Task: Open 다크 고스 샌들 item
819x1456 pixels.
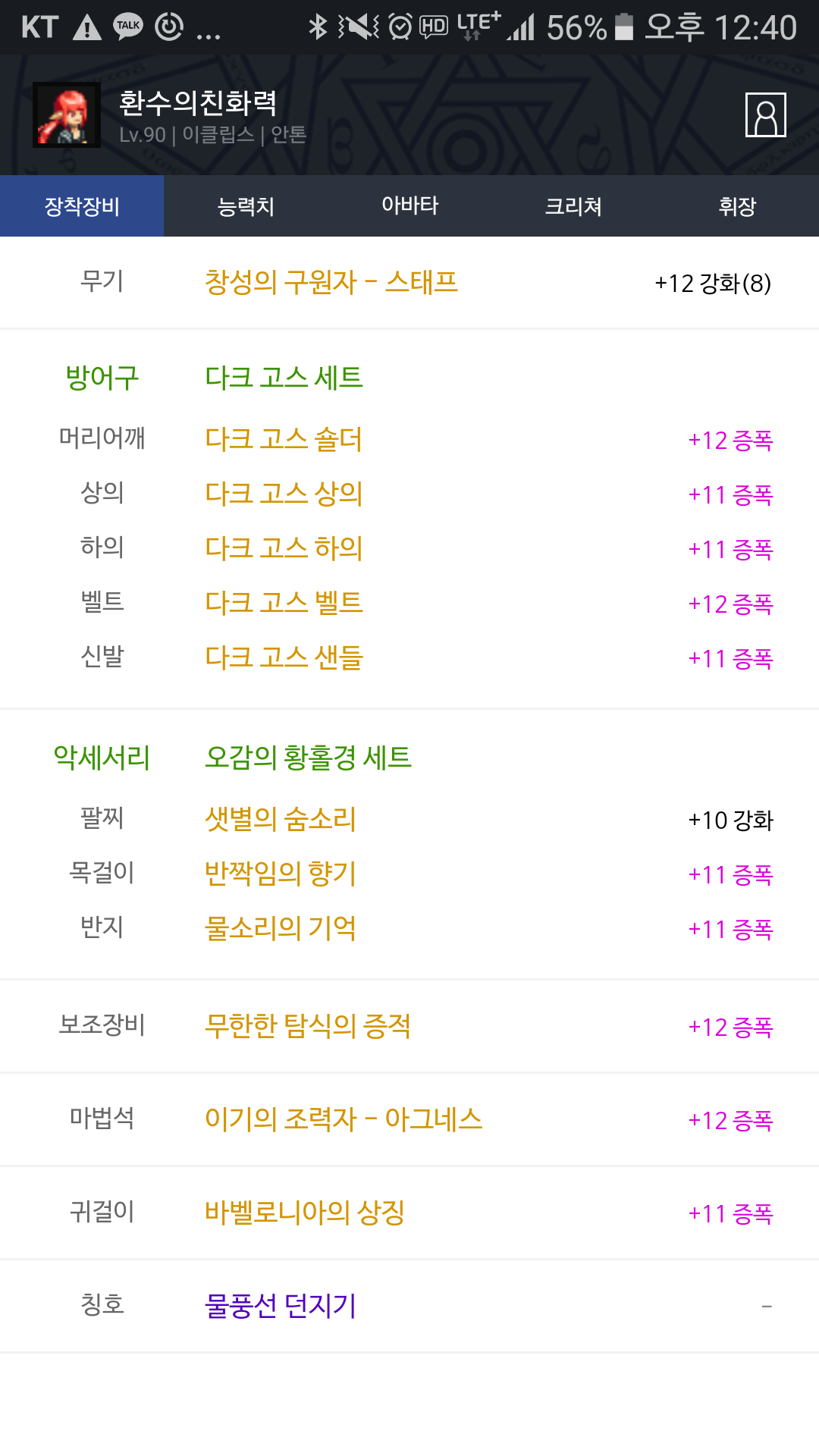Action: (284, 657)
